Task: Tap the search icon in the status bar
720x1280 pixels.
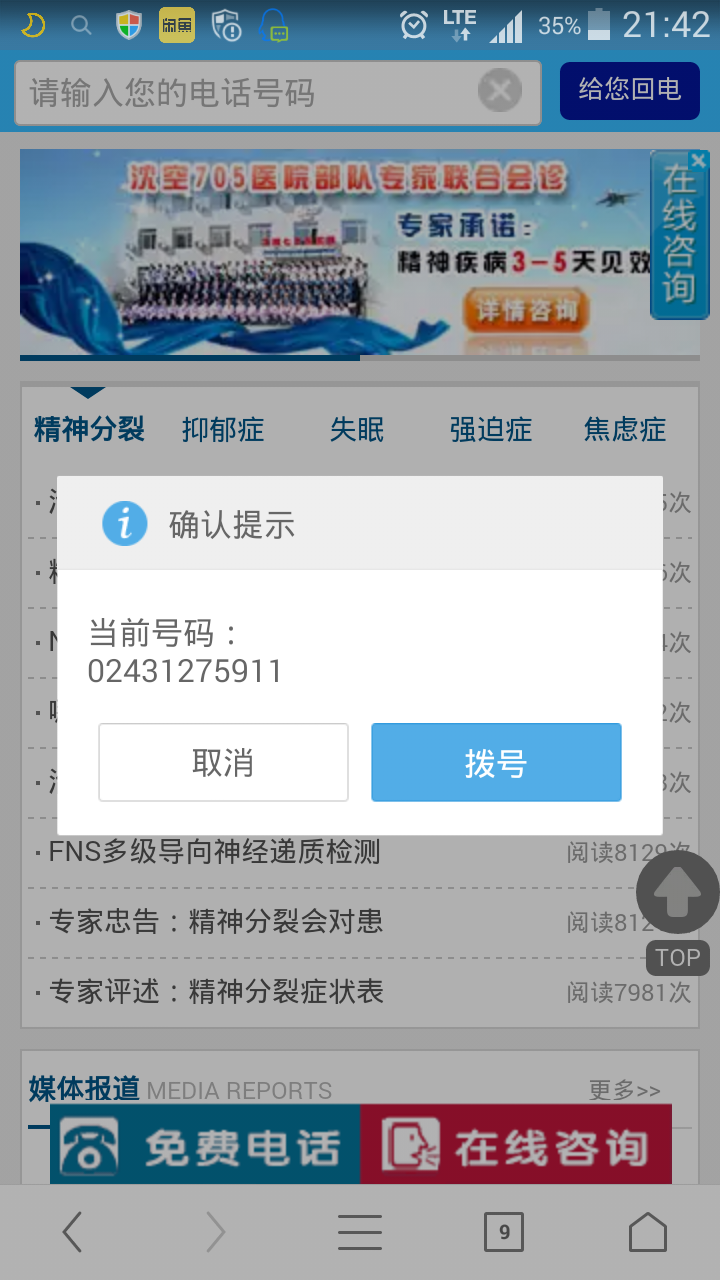Action: 80,26
